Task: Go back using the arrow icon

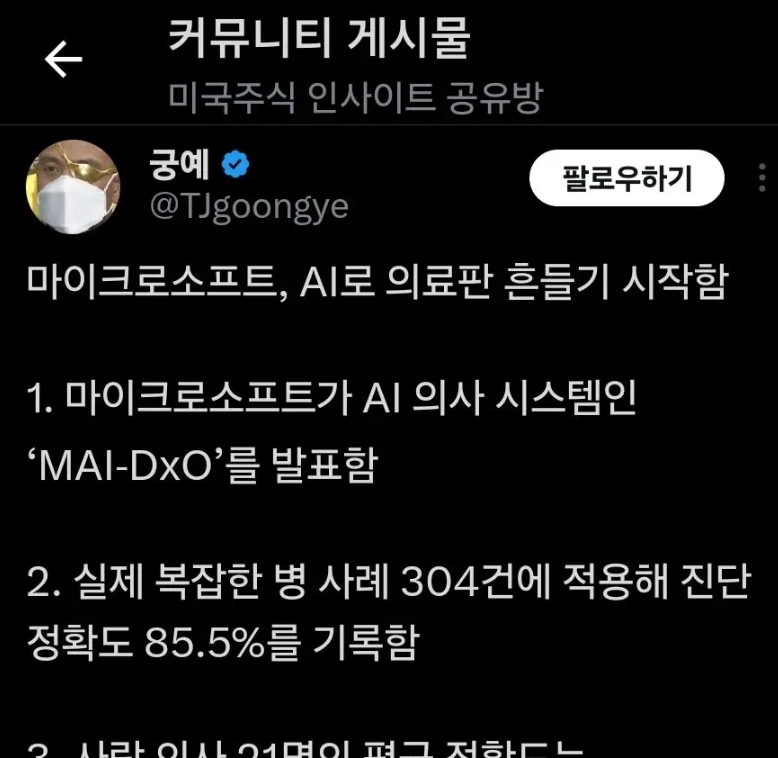Action: (x=63, y=62)
